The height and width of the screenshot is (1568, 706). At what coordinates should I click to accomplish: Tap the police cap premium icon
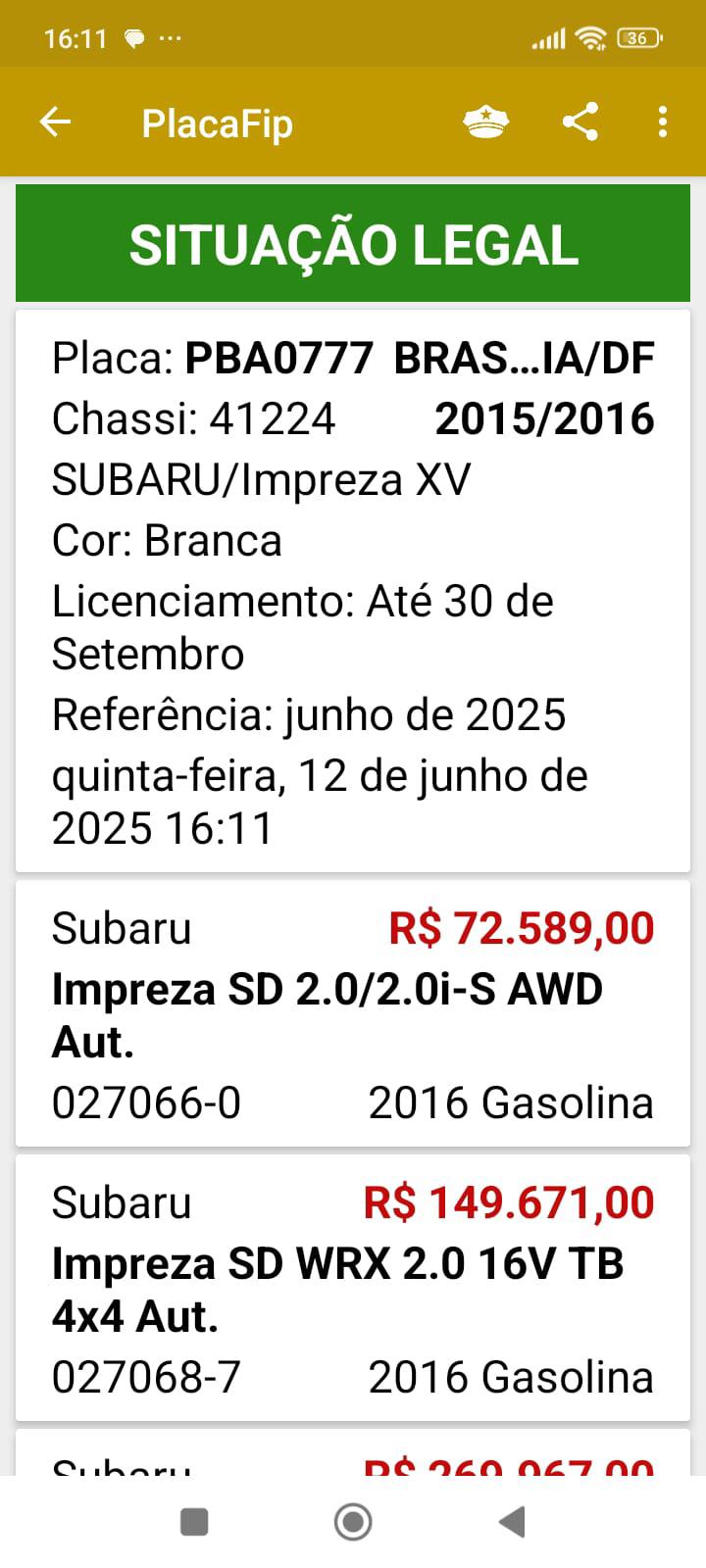[x=487, y=121]
